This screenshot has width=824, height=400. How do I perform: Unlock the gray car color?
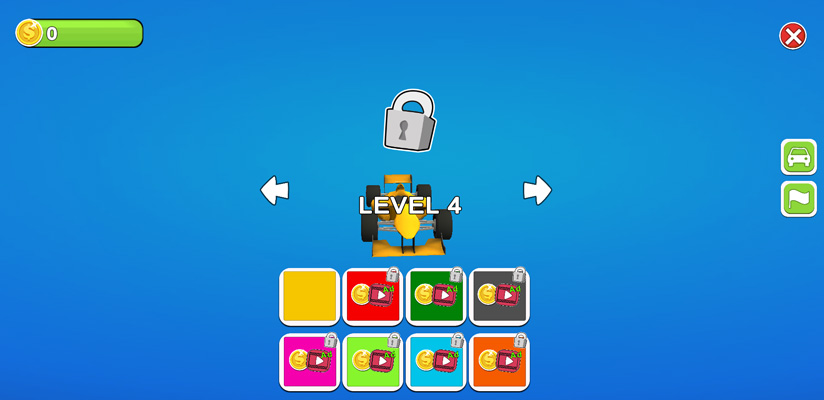coord(499,296)
